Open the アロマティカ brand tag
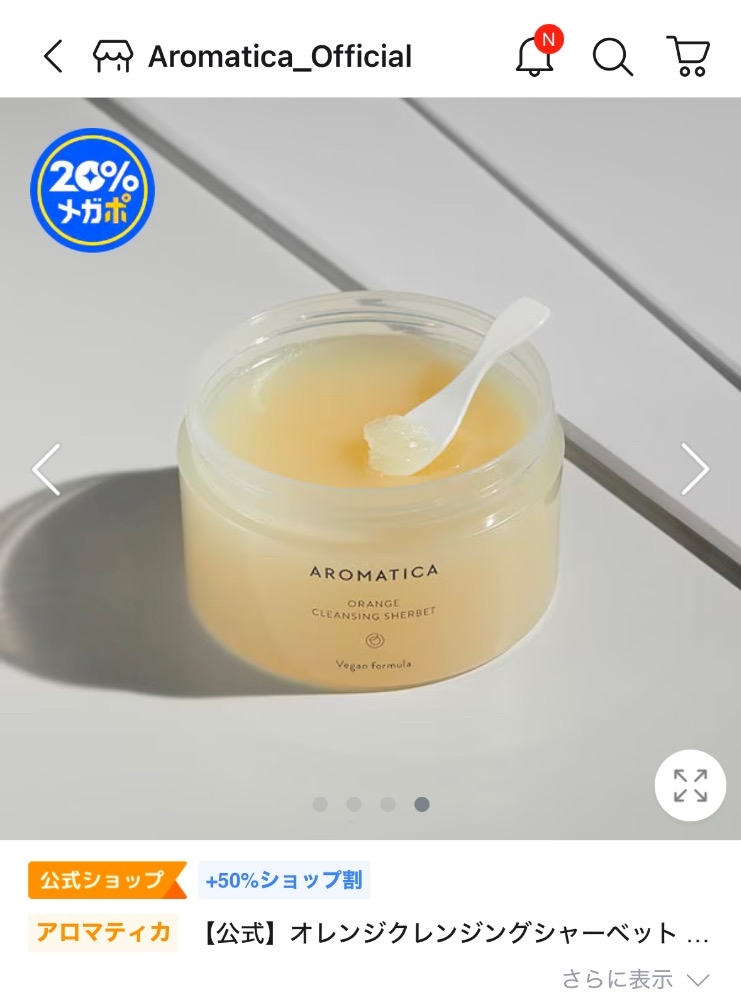This screenshot has width=741, height=1000. click(x=103, y=933)
